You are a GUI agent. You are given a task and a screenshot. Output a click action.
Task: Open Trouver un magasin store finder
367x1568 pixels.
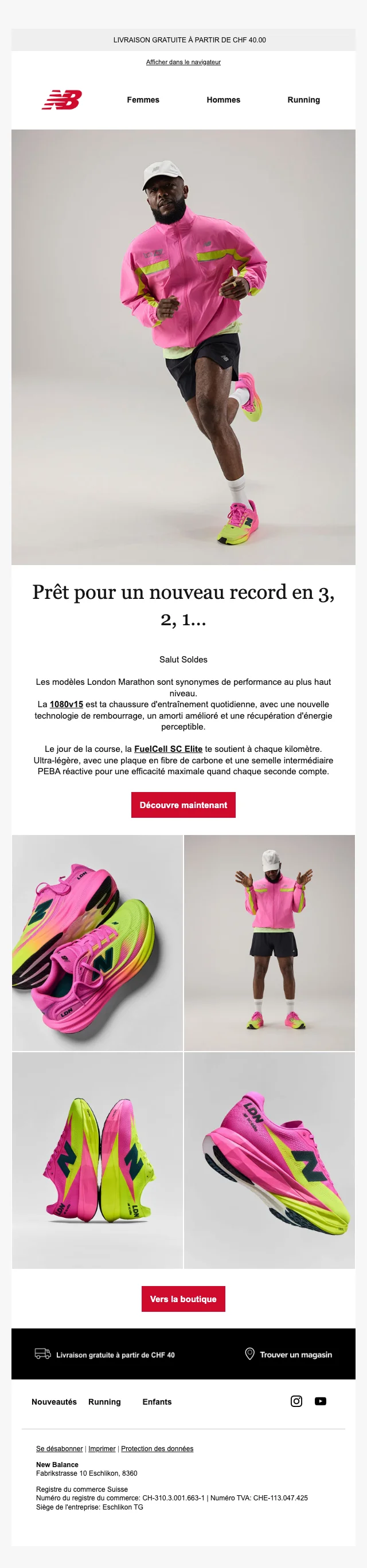click(x=288, y=1354)
